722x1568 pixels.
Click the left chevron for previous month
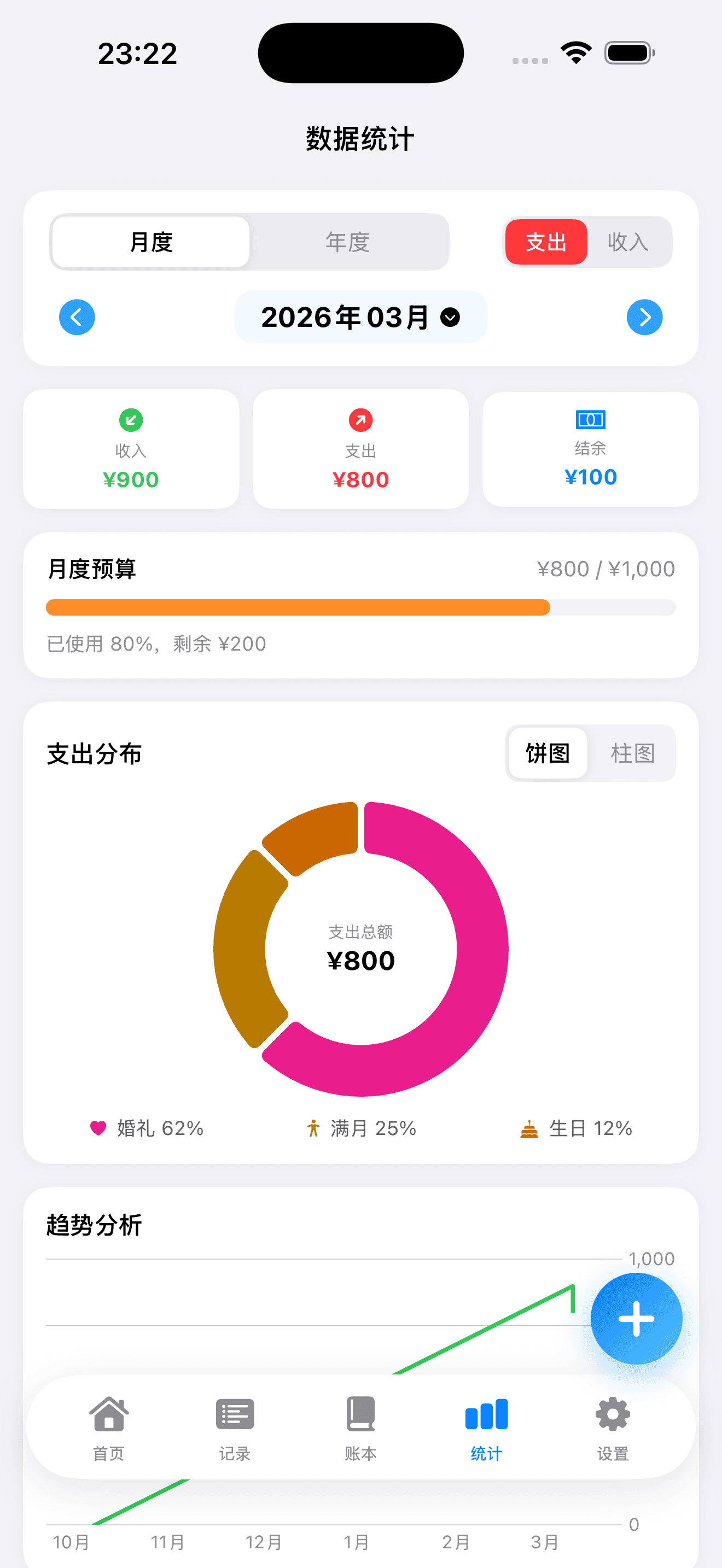[77, 317]
